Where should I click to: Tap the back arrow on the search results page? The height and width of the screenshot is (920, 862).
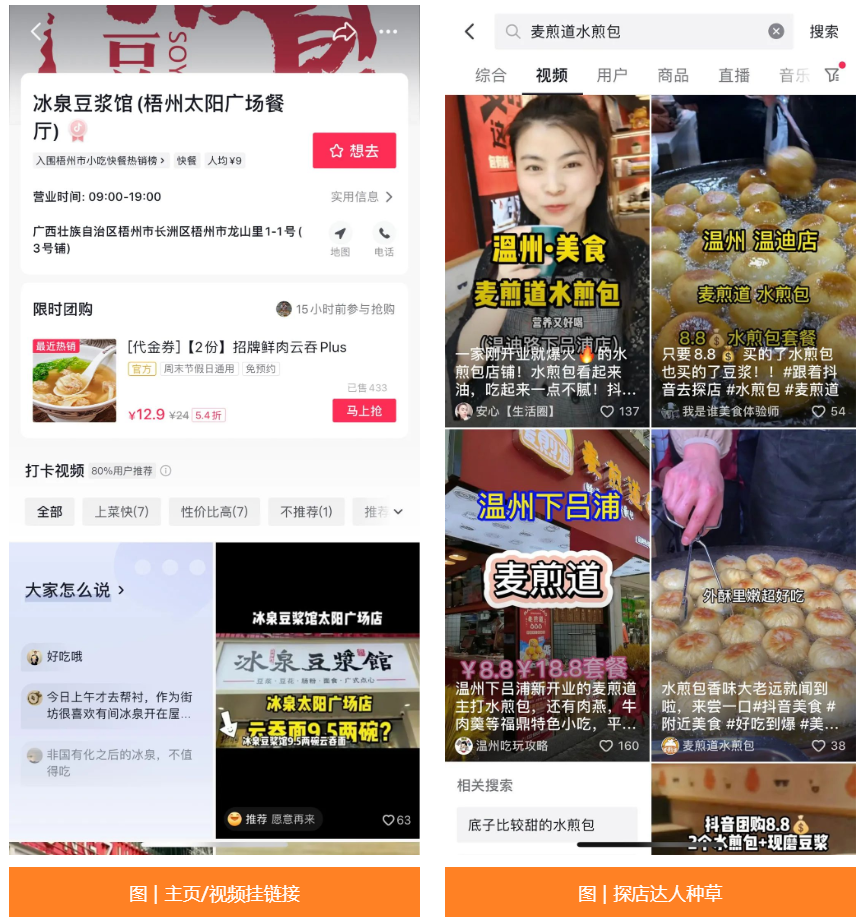[x=469, y=31]
